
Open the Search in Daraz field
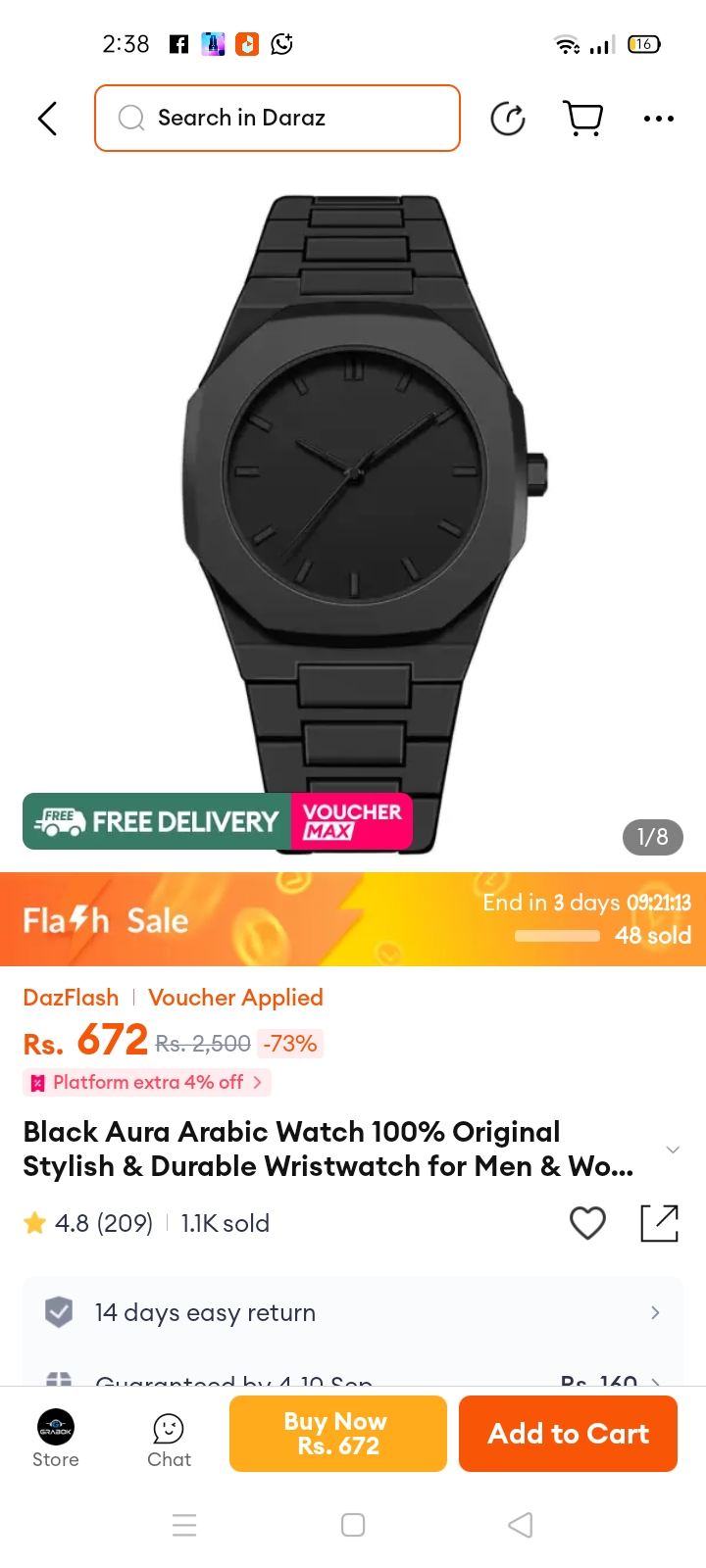277,119
